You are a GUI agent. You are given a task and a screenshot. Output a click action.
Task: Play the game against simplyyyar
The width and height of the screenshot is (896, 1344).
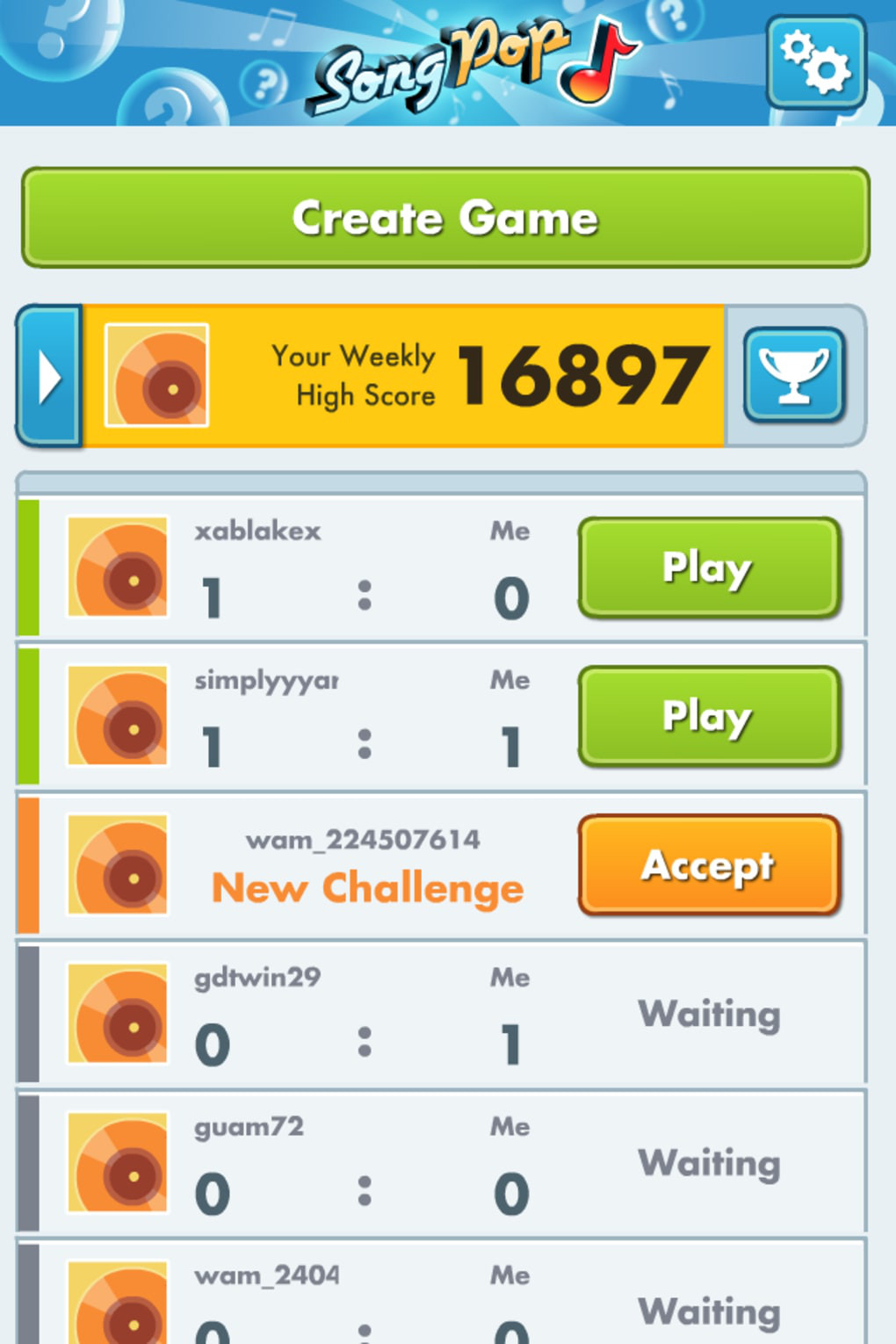709,716
